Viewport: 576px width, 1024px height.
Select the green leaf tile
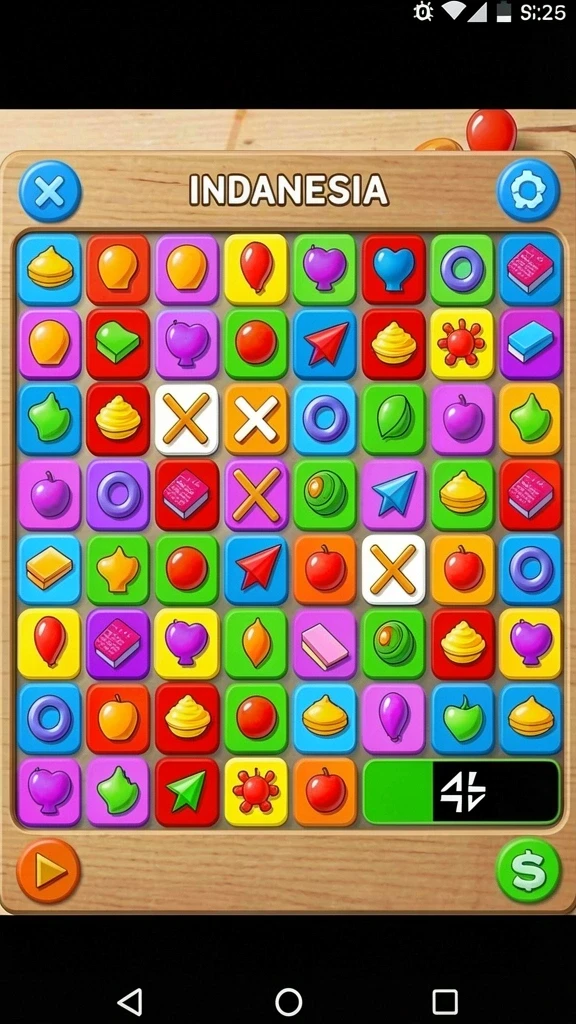click(393, 419)
